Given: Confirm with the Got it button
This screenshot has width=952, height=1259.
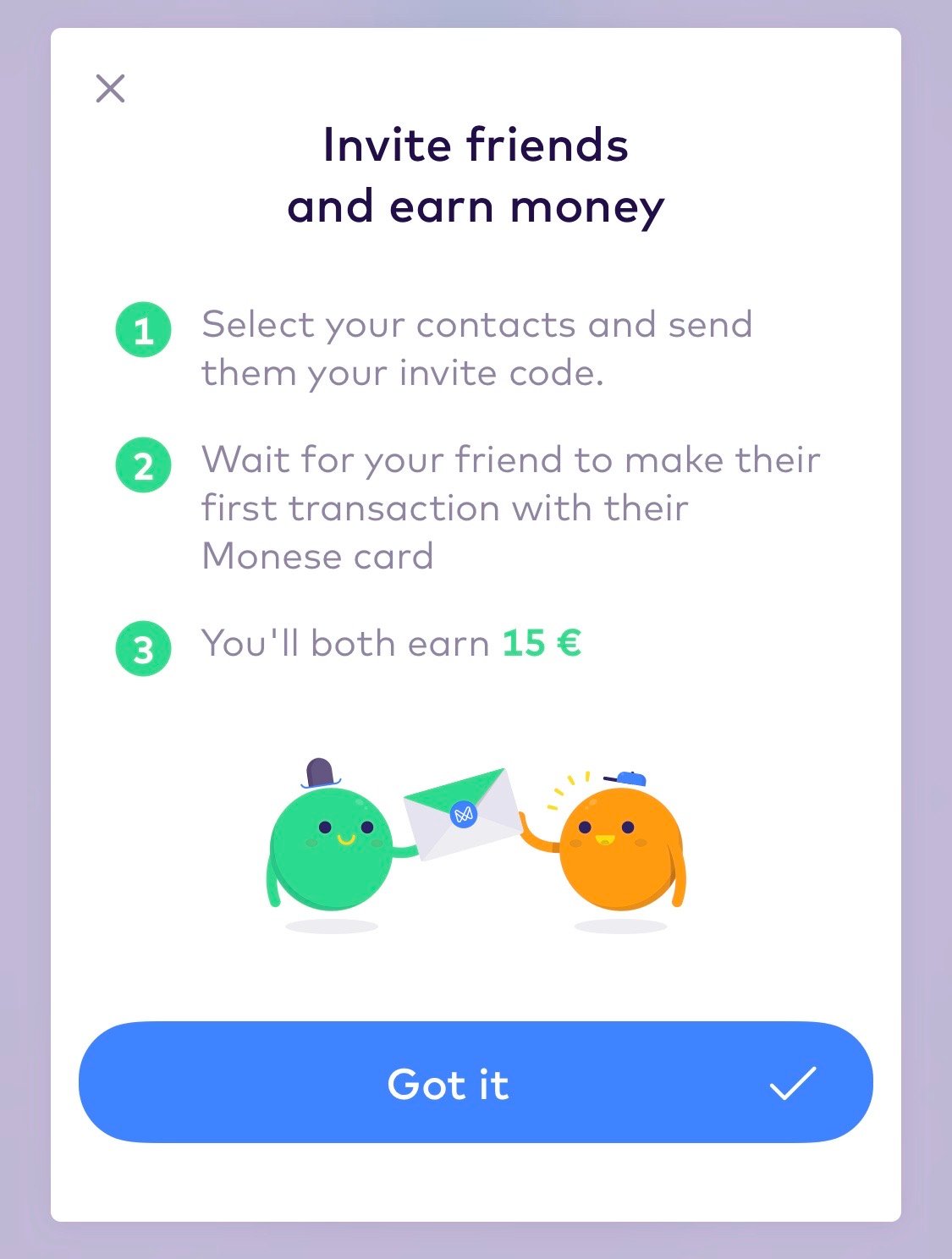Looking at the screenshot, I should click(476, 1082).
